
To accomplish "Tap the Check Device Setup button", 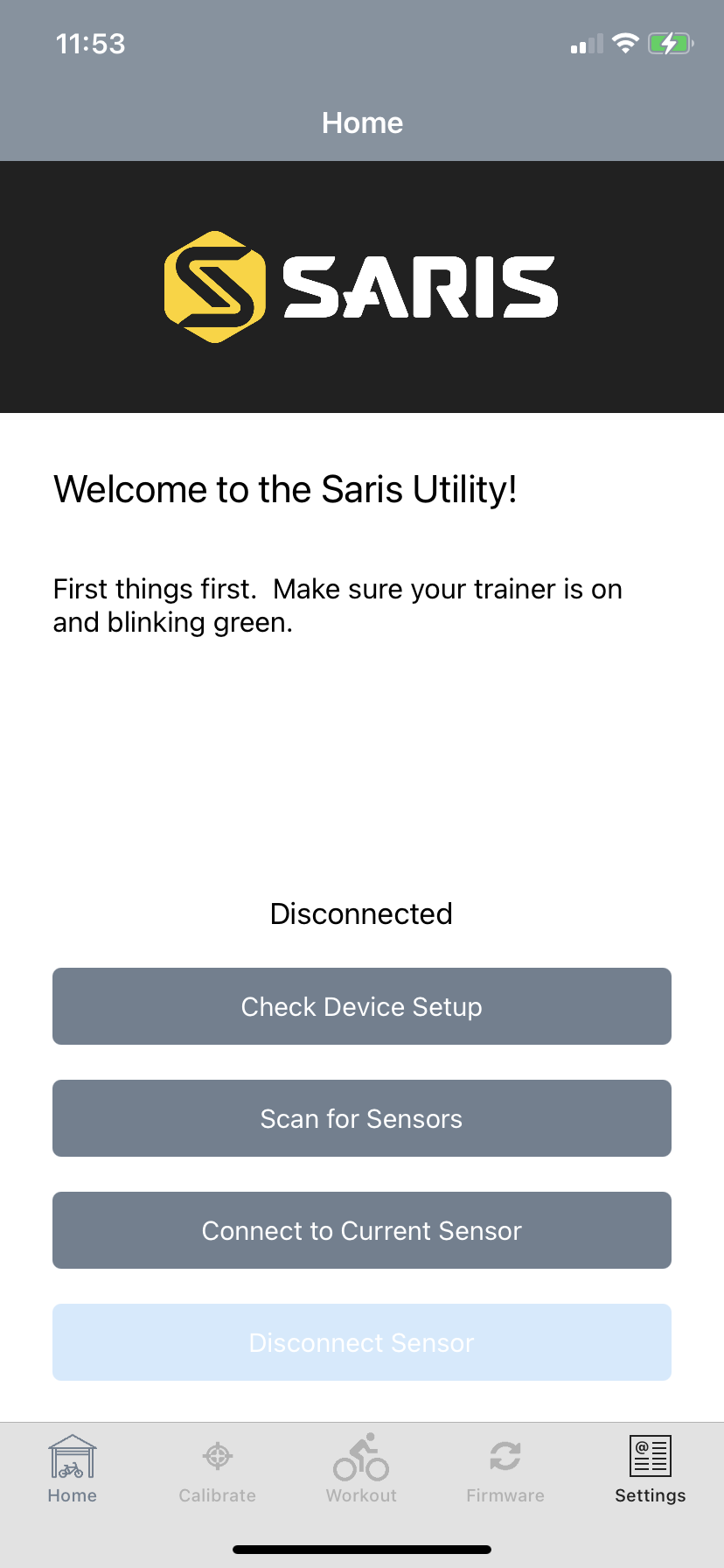I will pos(362,1006).
